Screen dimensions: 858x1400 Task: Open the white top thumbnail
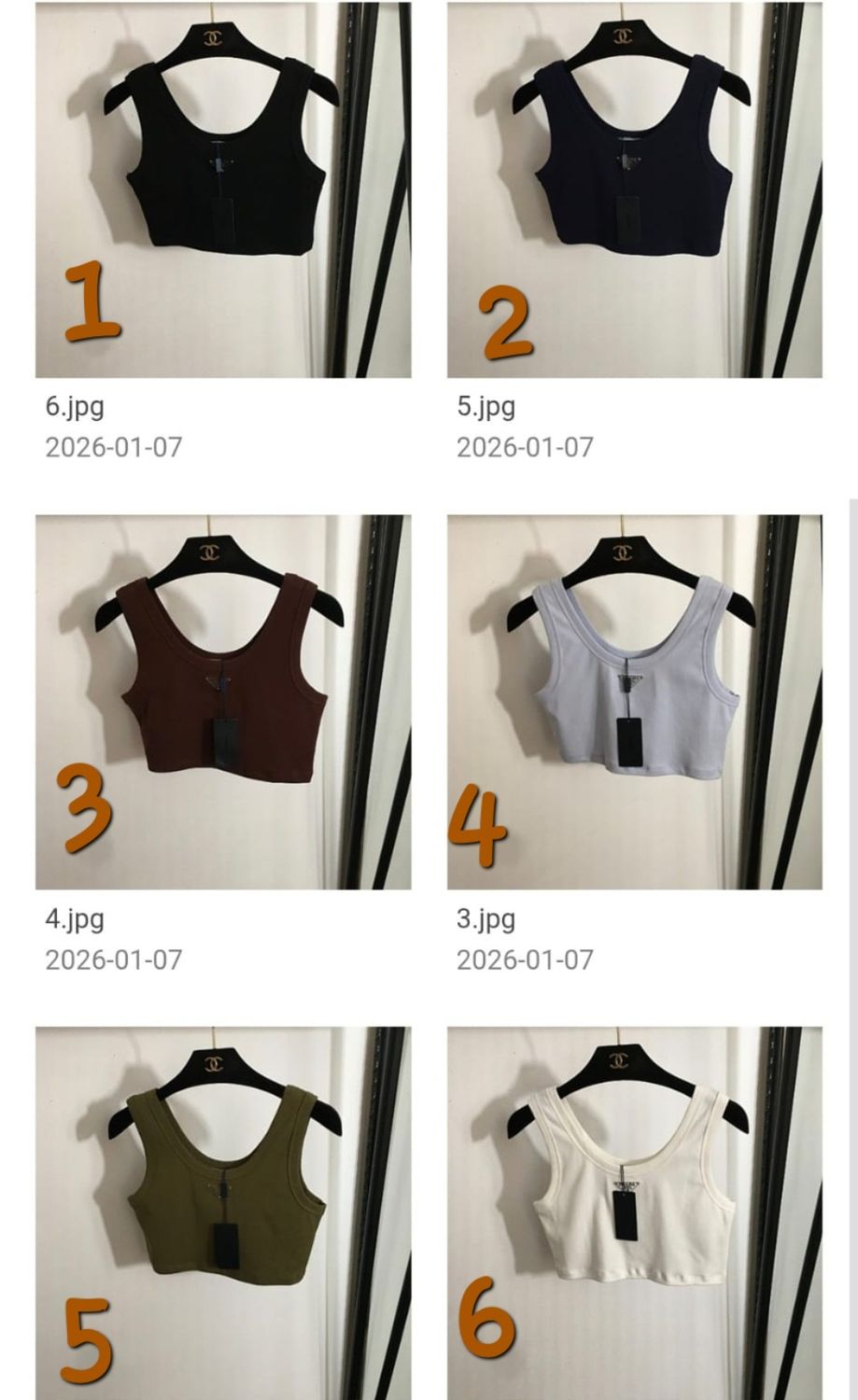tap(634, 1212)
